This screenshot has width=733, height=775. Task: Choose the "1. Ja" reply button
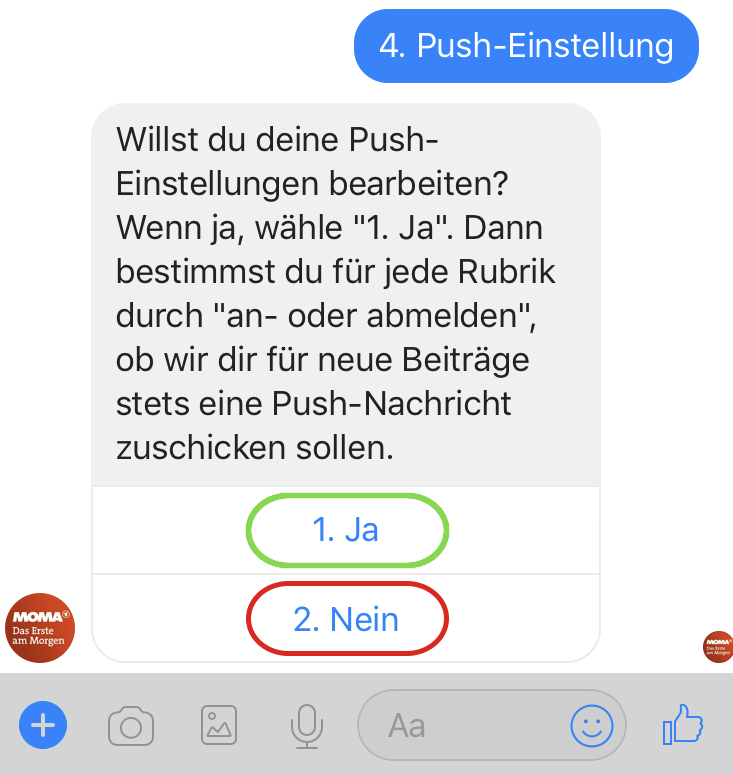[x=346, y=530]
